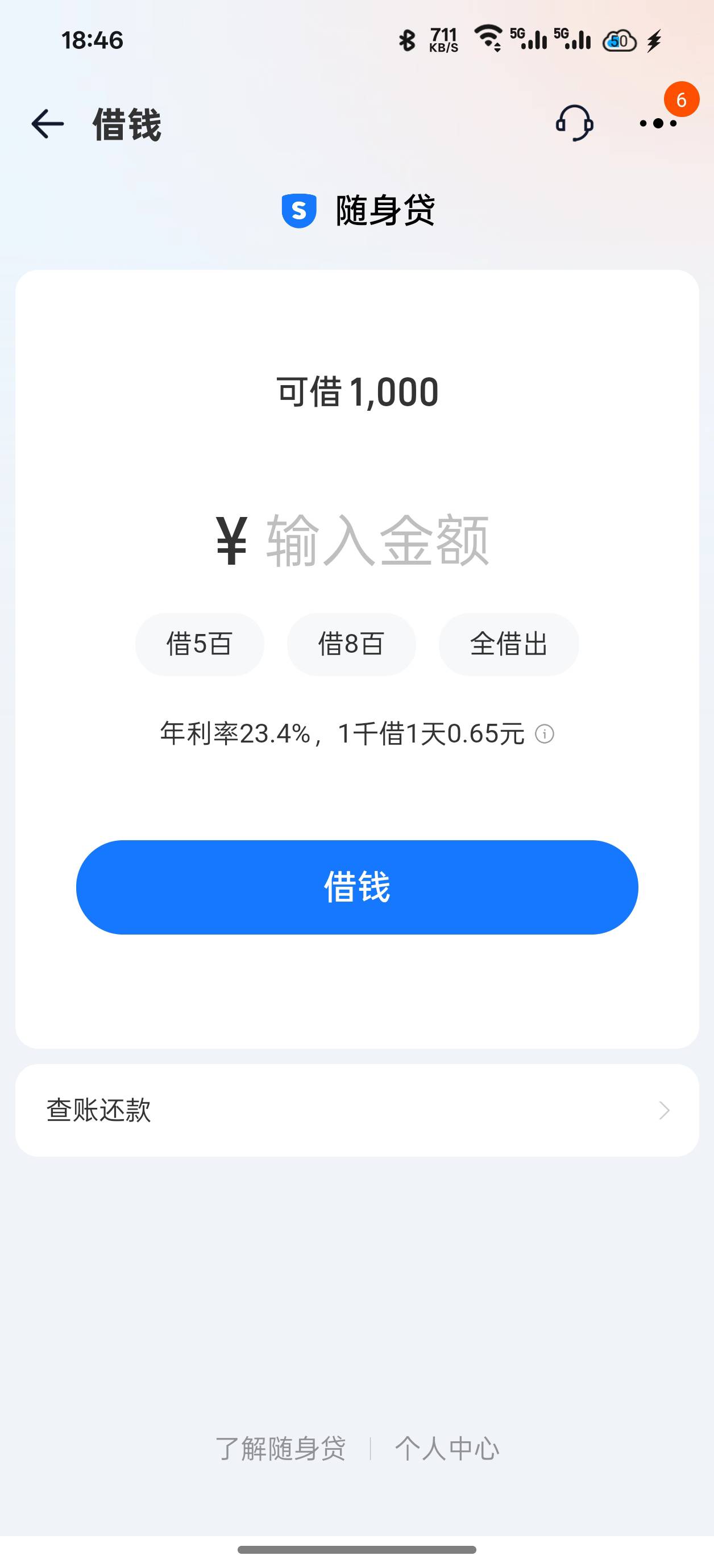The height and width of the screenshot is (1568, 714).
Task: Open the 个人中心 link
Action: pyautogui.click(x=447, y=1449)
